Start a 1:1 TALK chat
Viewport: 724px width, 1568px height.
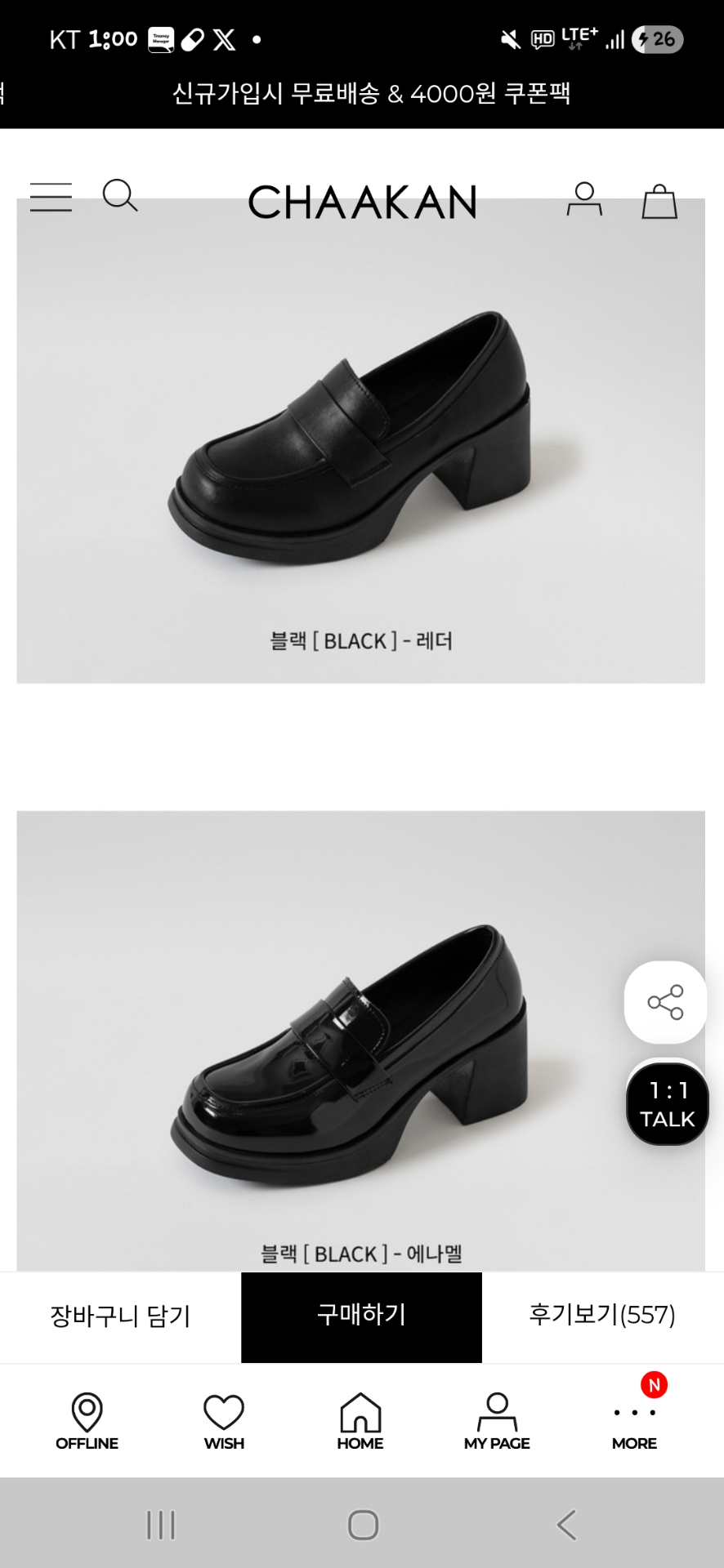coord(667,1104)
